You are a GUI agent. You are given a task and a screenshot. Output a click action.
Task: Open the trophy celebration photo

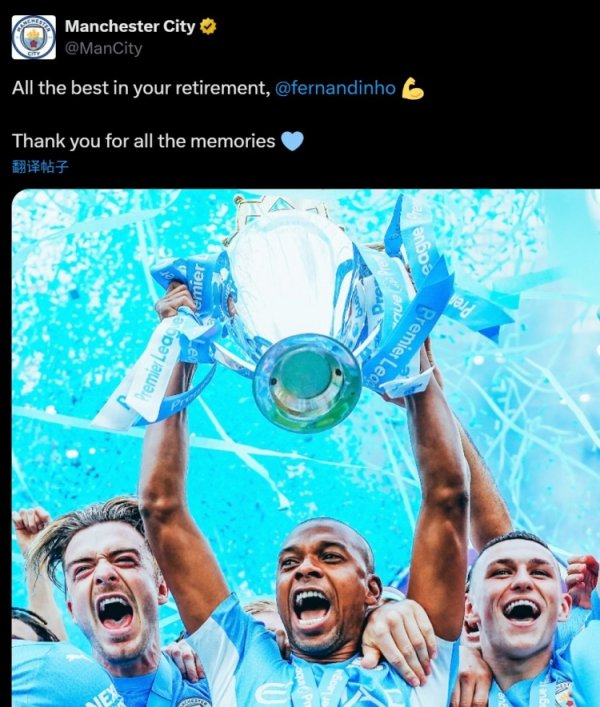tap(305, 450)
